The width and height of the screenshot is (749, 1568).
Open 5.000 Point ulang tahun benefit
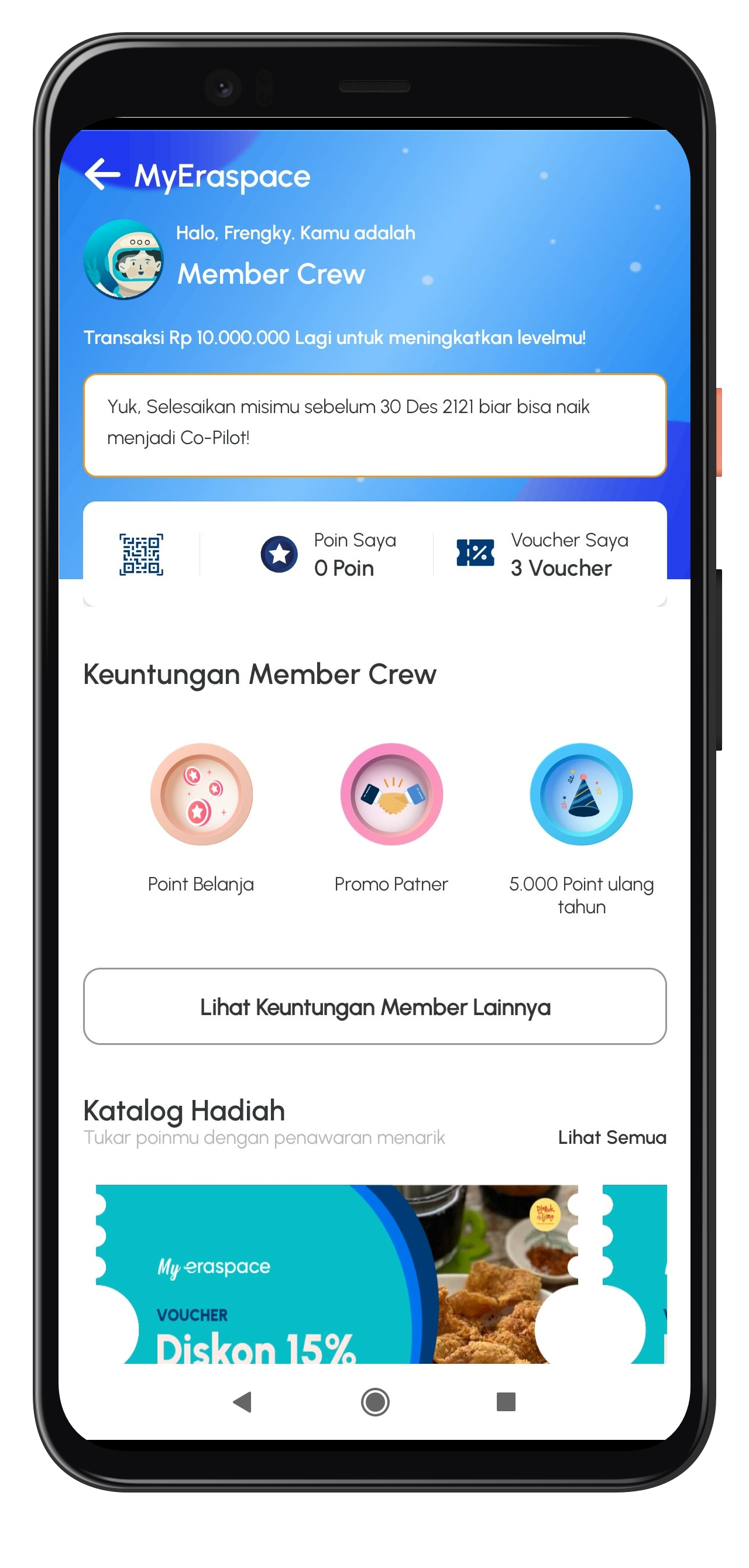[x=581, y=795]
